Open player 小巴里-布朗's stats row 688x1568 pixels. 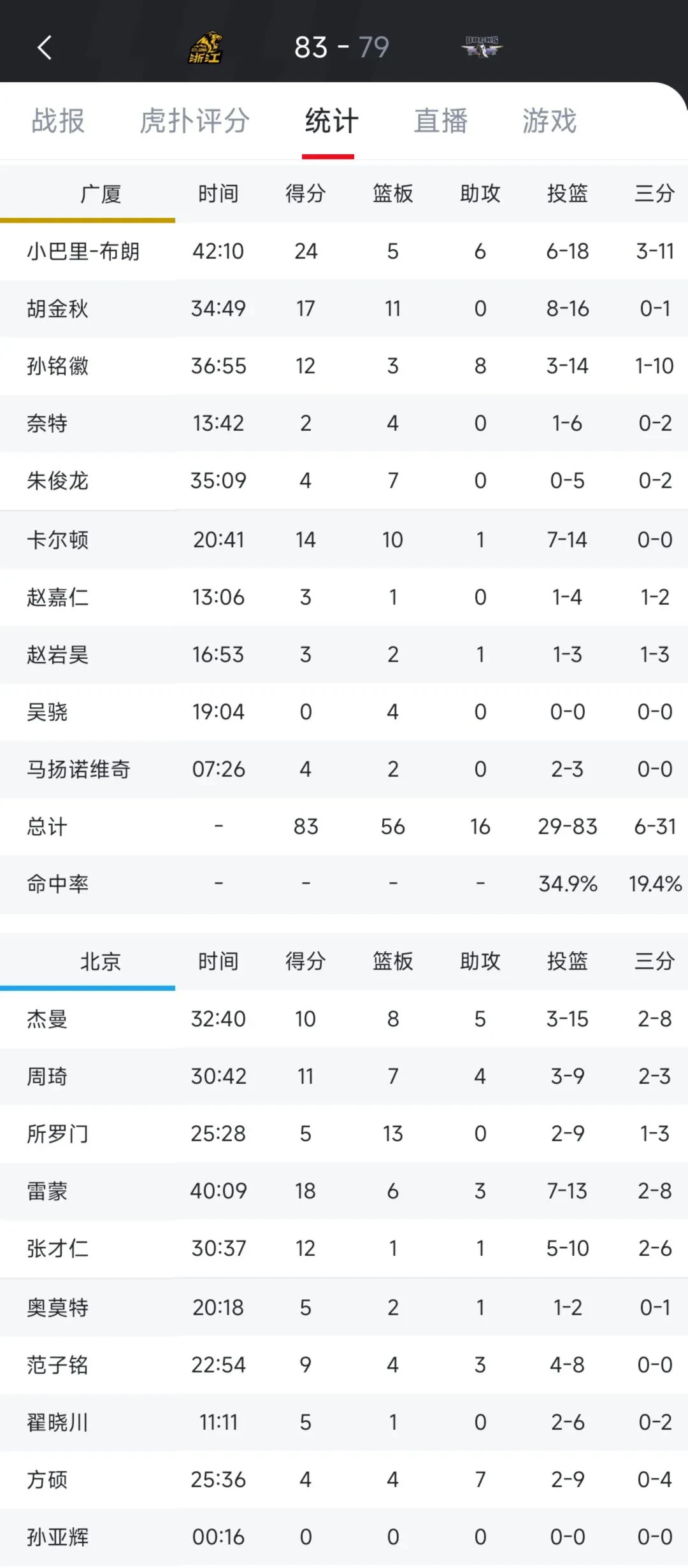(x=83, y=252)
